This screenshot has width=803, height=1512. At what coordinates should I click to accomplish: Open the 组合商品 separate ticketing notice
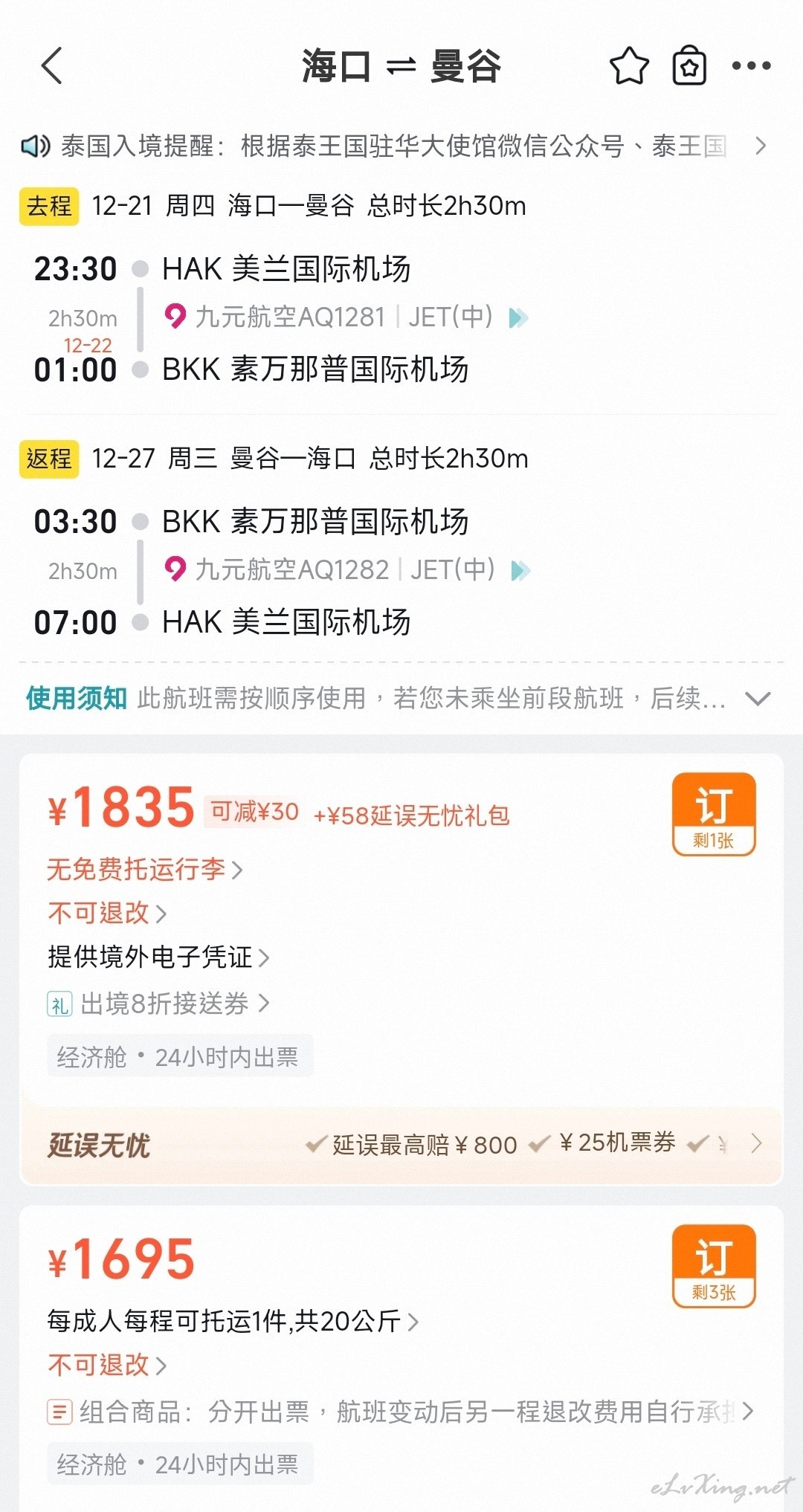[400, 1411]
